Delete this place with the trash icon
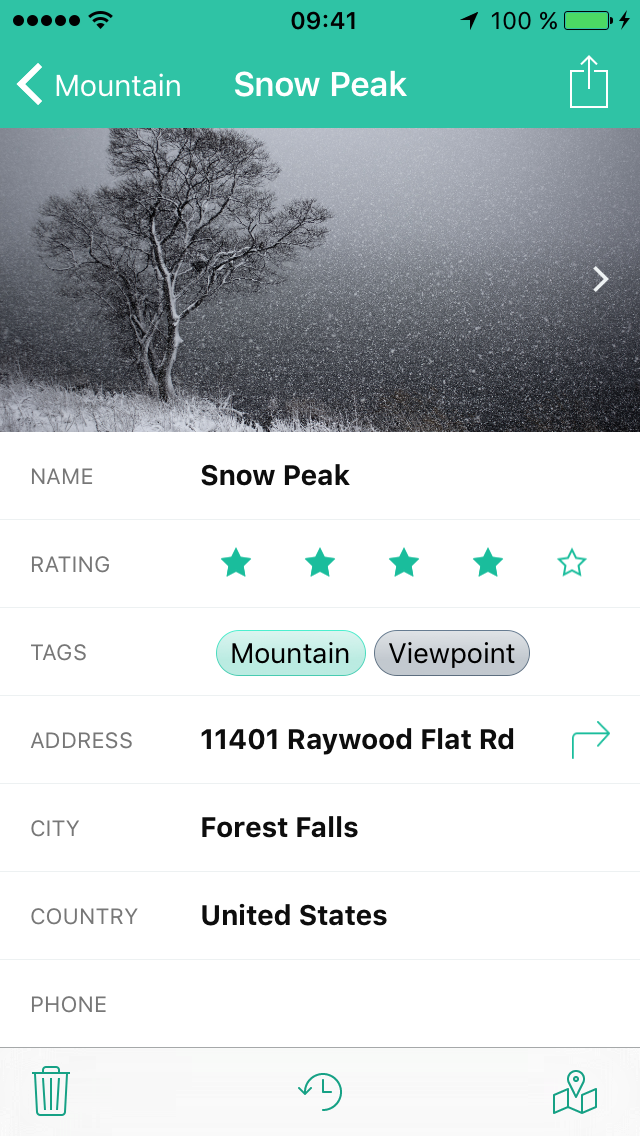640x1136 pixels. click(50, 1091)
